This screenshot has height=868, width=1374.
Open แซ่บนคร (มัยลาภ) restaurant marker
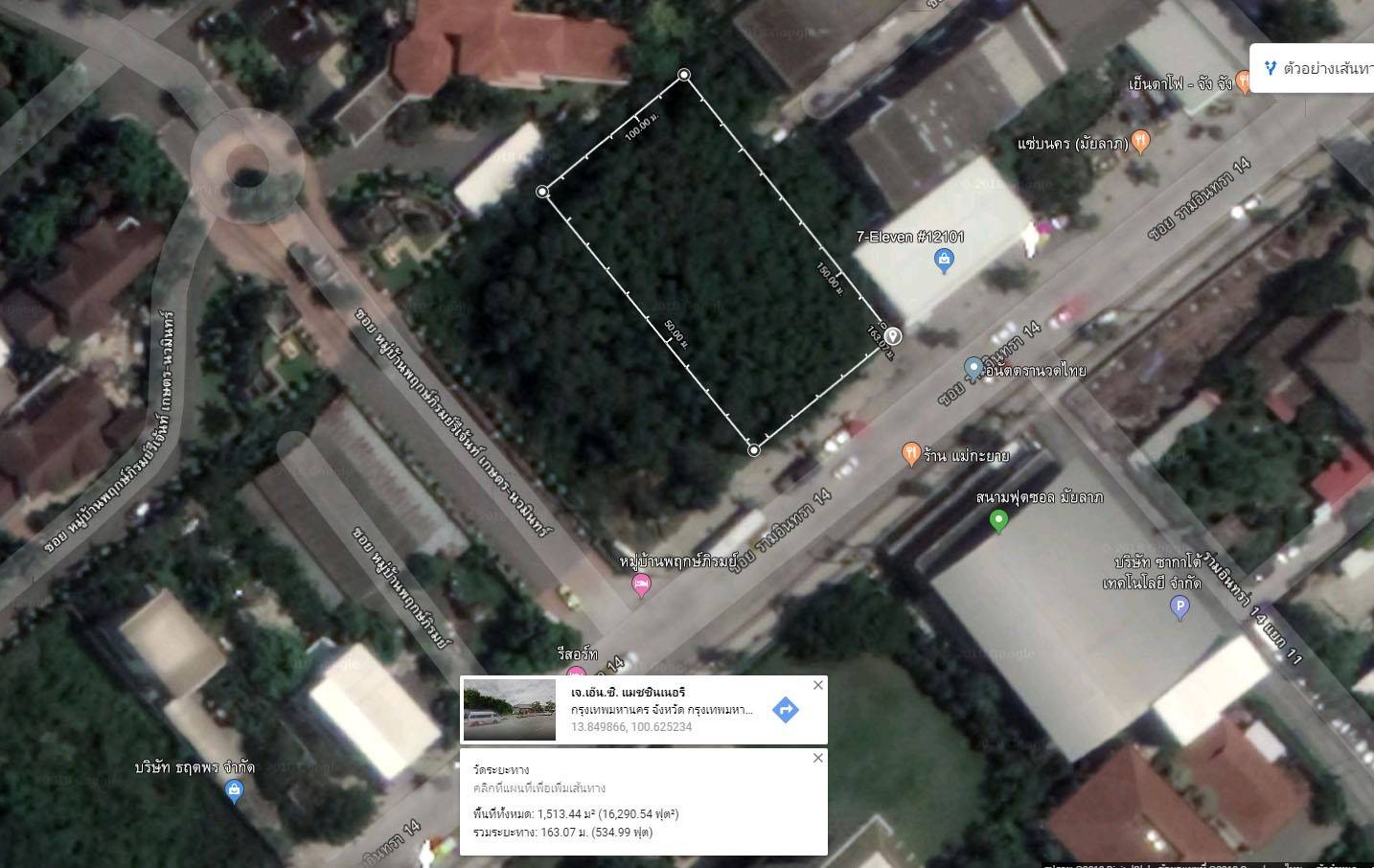tap(1140, 142)
